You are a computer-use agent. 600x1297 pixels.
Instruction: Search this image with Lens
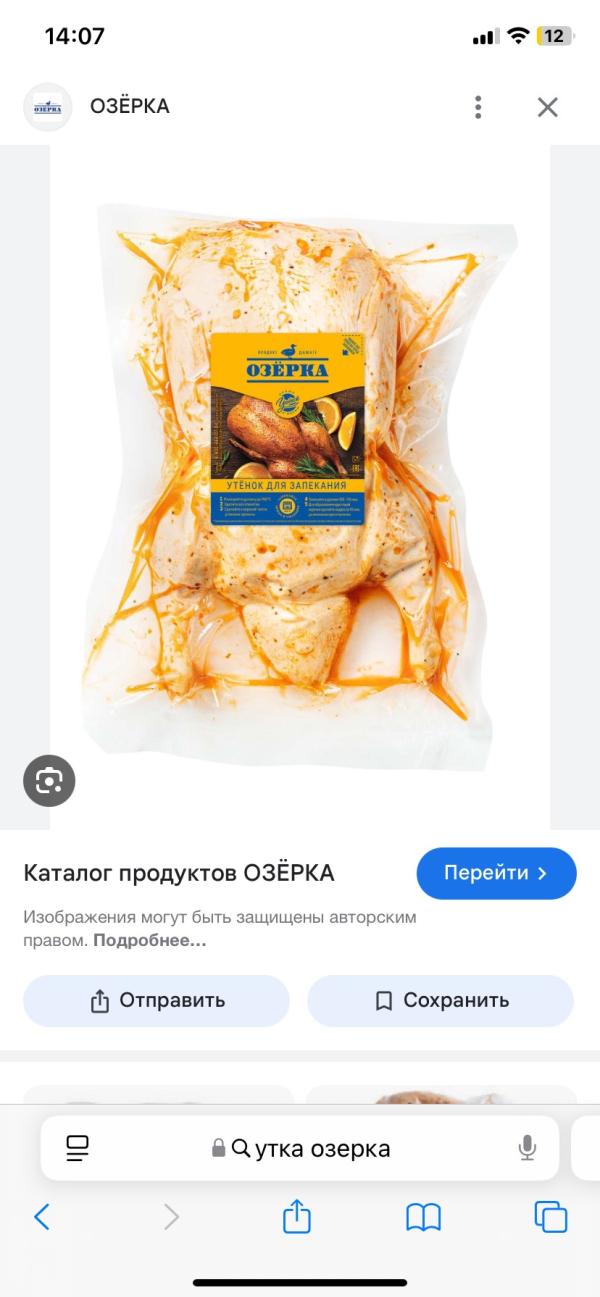pyautogui.click(x=49, y=781)
